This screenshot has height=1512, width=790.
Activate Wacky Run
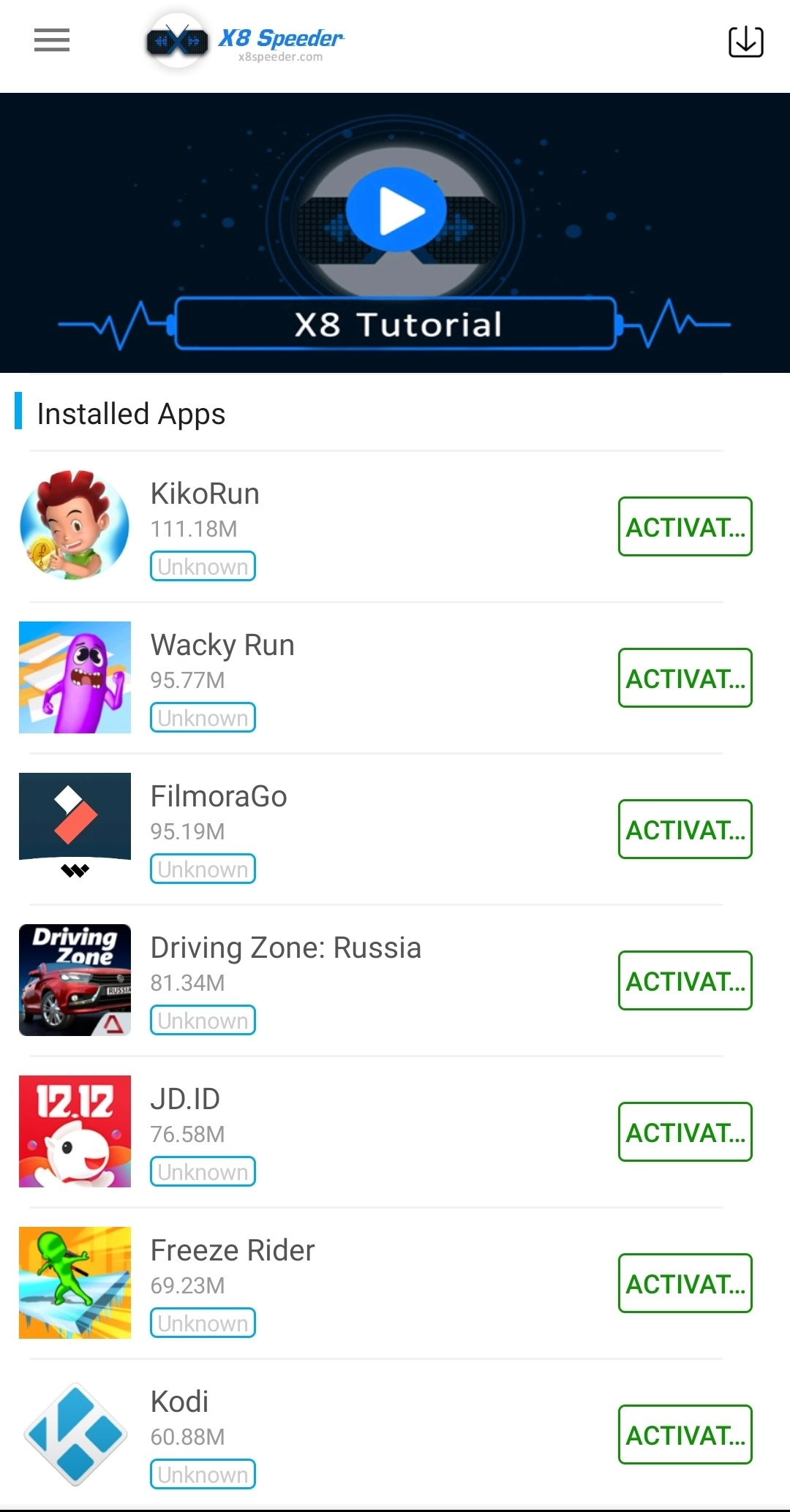pyautogui.click(x=685, y=678)
